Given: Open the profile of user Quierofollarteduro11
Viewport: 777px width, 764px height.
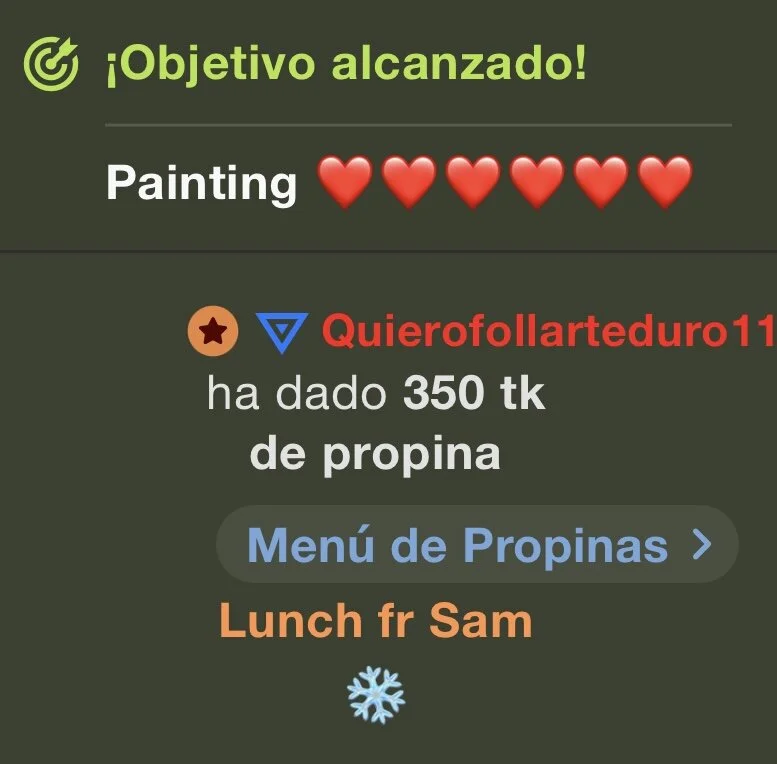Looking at the screenshot, I should click(548, 333).
